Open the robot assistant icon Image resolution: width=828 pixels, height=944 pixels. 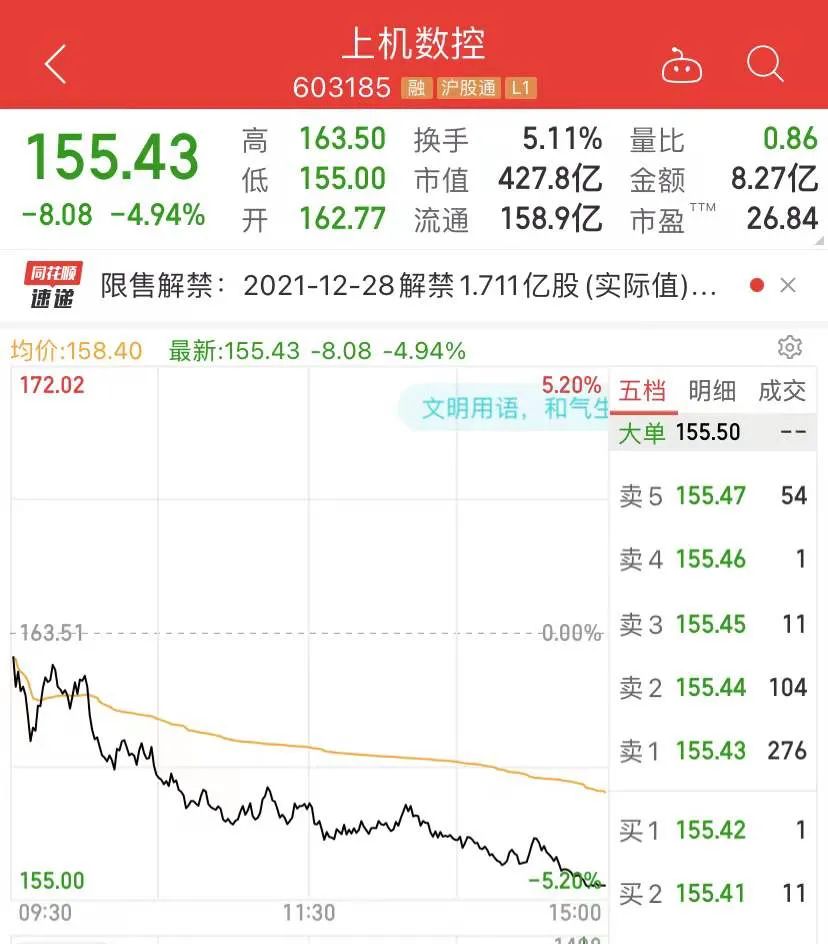click(x=681, y=66)
